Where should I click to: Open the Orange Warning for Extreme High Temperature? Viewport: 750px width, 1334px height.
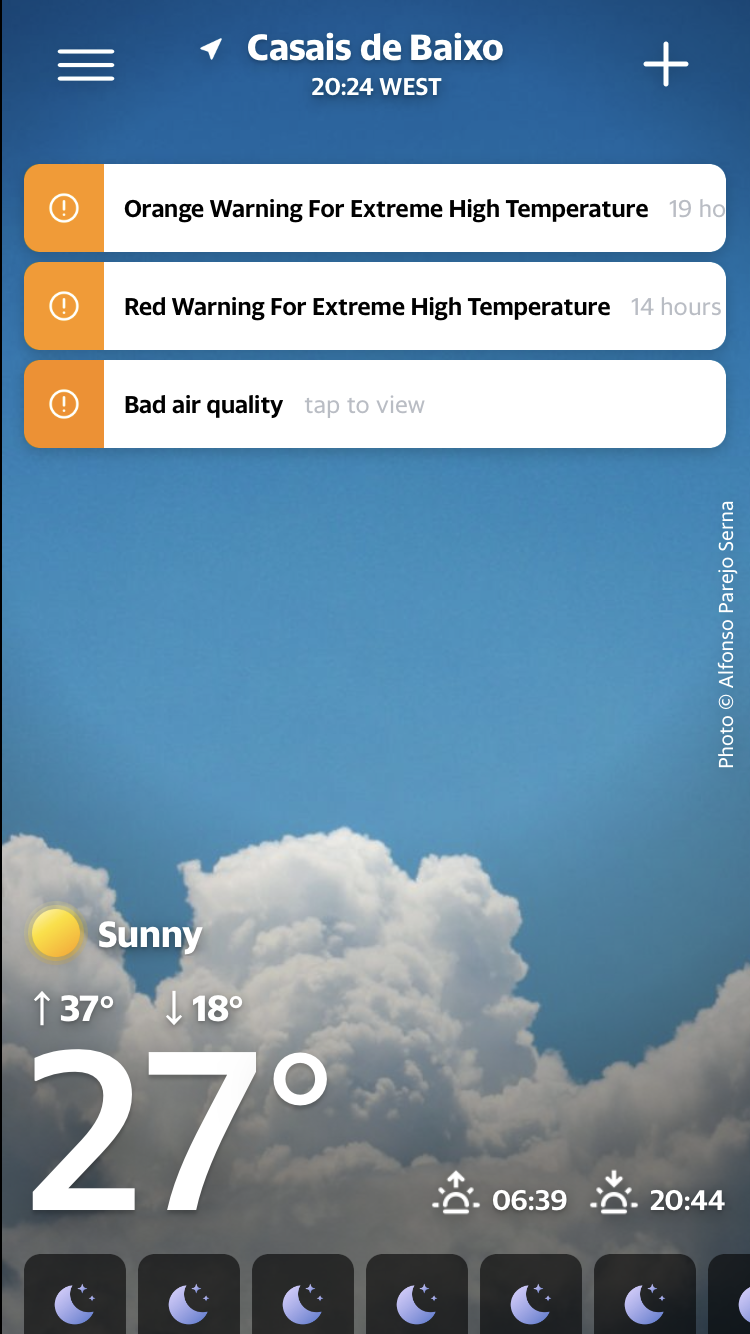pyautogui.click(x=375, y=208)
